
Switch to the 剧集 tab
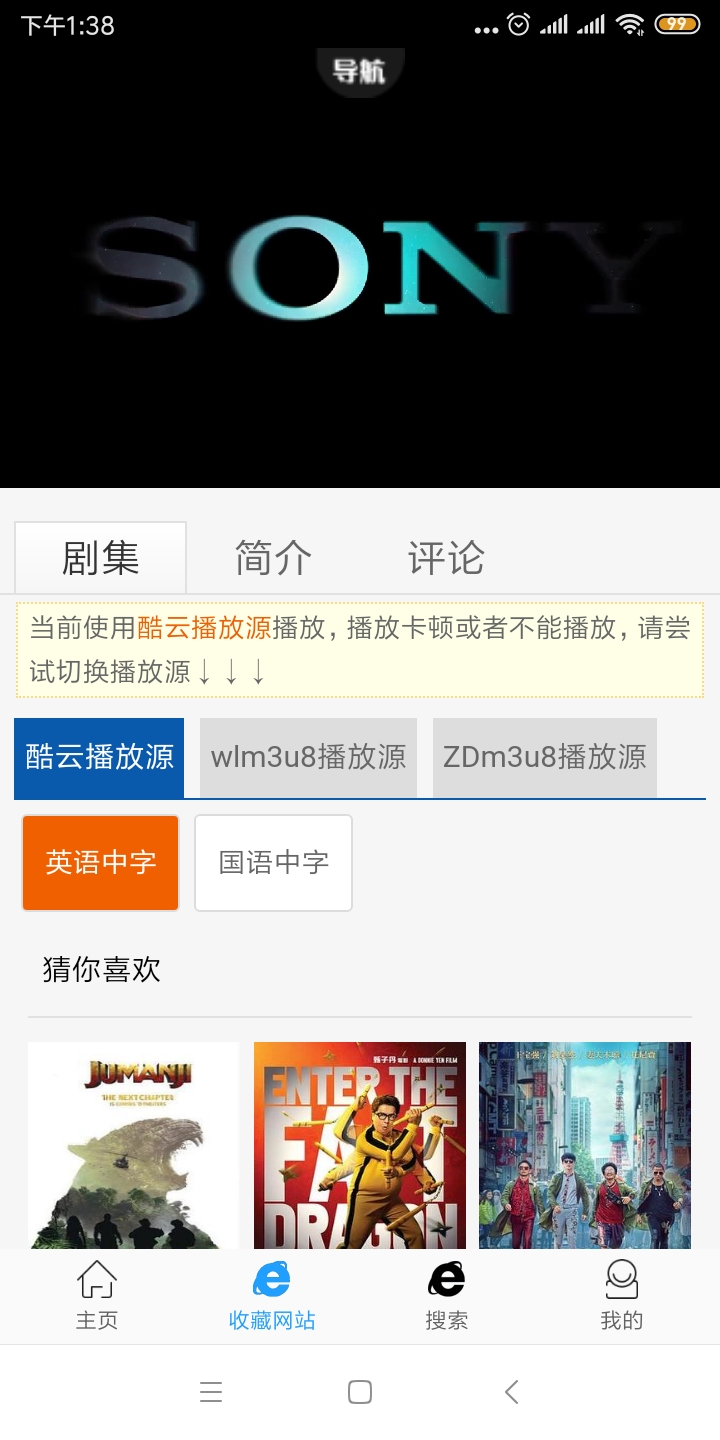[x=100, y=558]
